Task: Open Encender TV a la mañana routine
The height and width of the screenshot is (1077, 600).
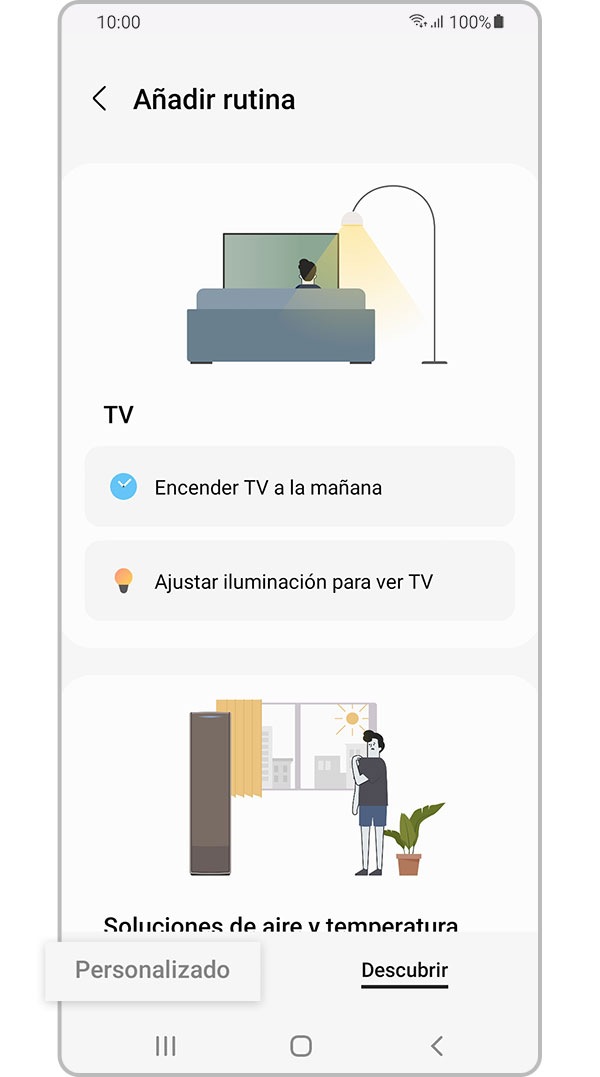Action: [x=299, y=487]
